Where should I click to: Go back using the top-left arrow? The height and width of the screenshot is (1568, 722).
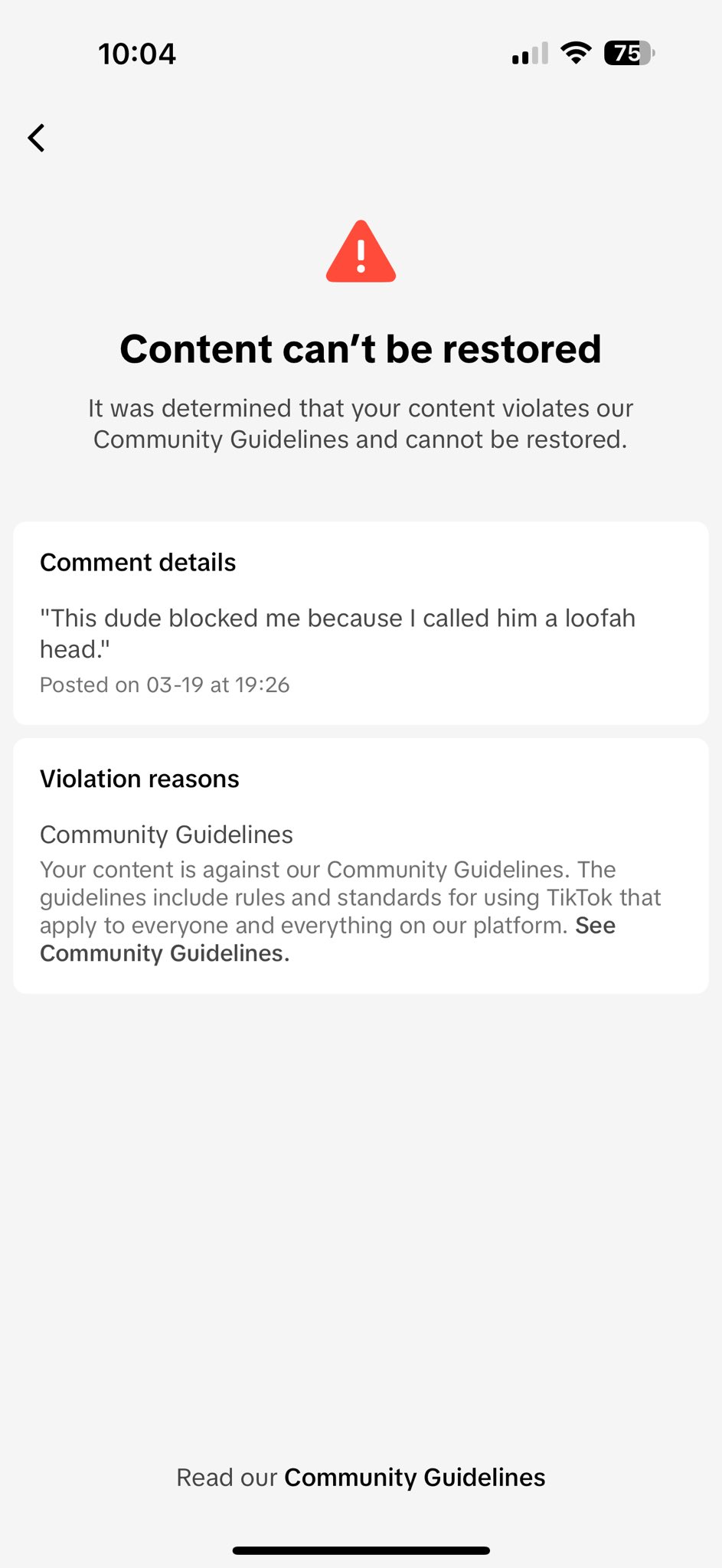coord(36,138)
